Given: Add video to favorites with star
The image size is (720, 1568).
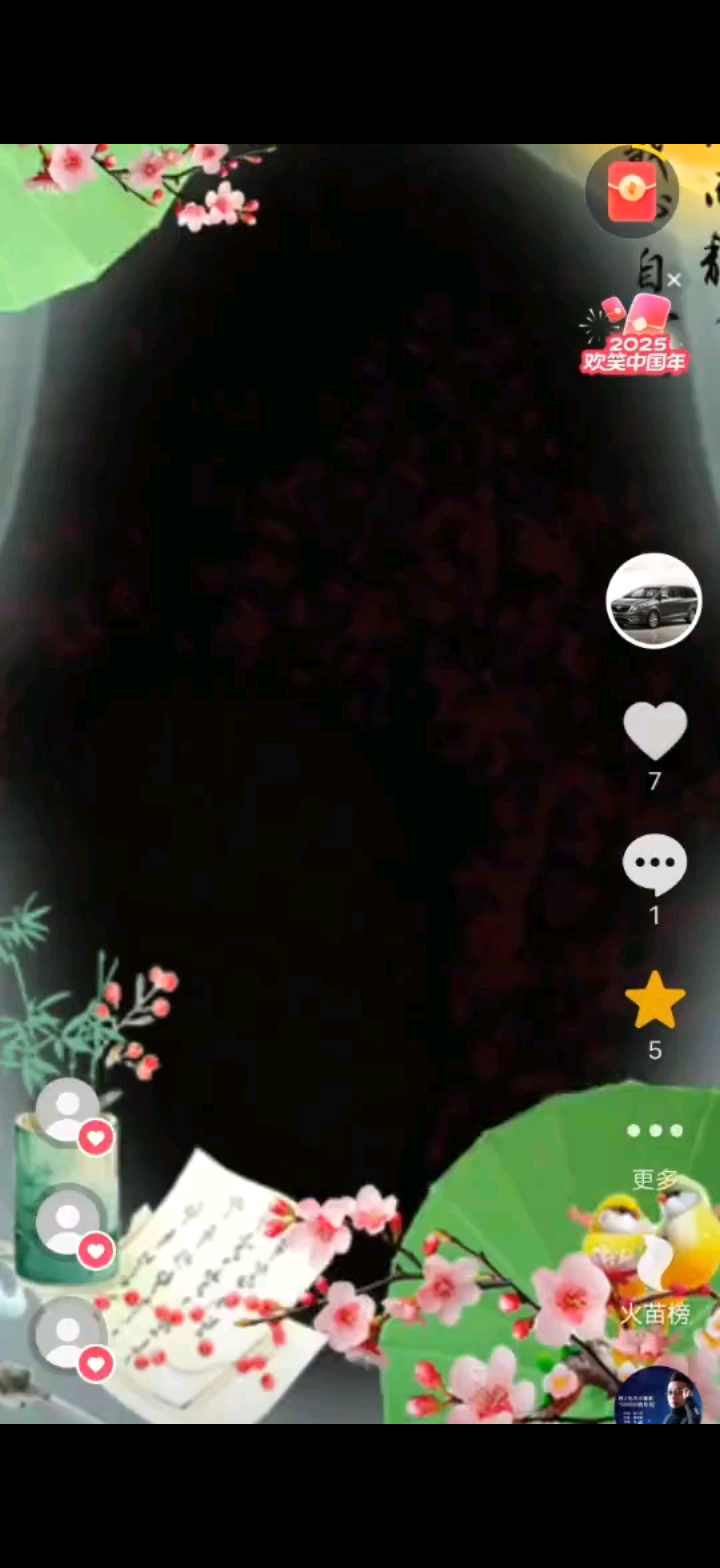Looking at the screenshot, I should [655, 1001].
